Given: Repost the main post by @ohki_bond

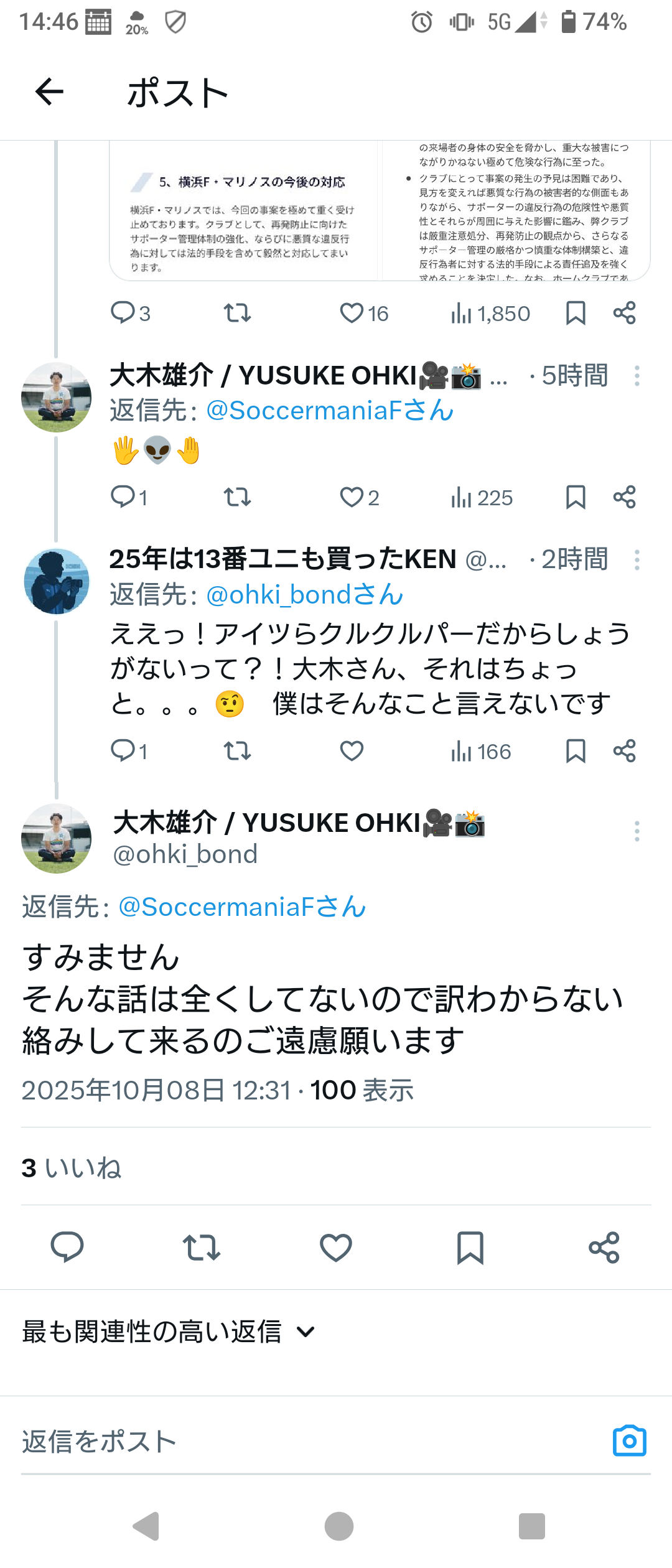Looking at the screenshot, I should [x=202, y=1248].
